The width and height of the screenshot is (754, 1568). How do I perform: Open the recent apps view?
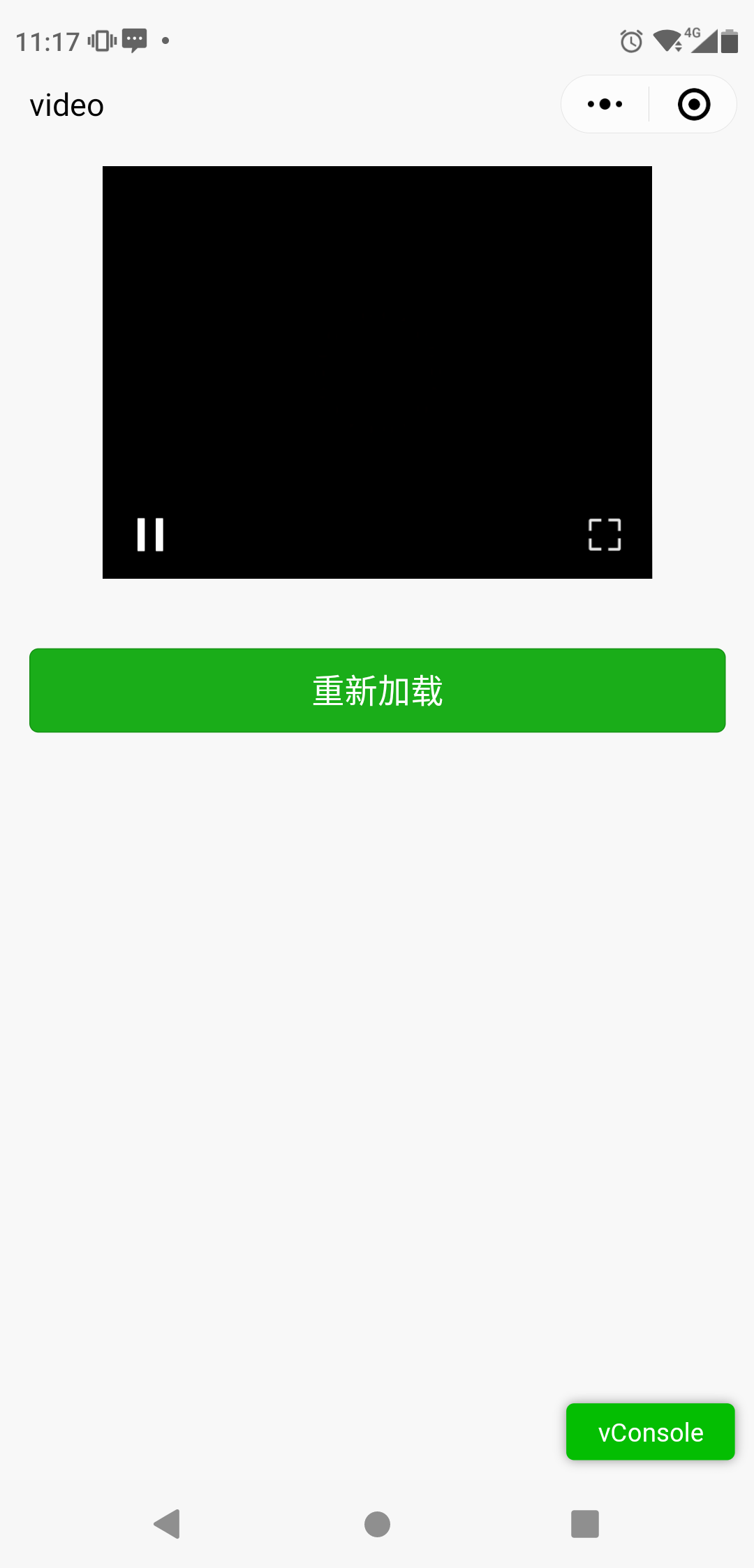coord(585,1523)
